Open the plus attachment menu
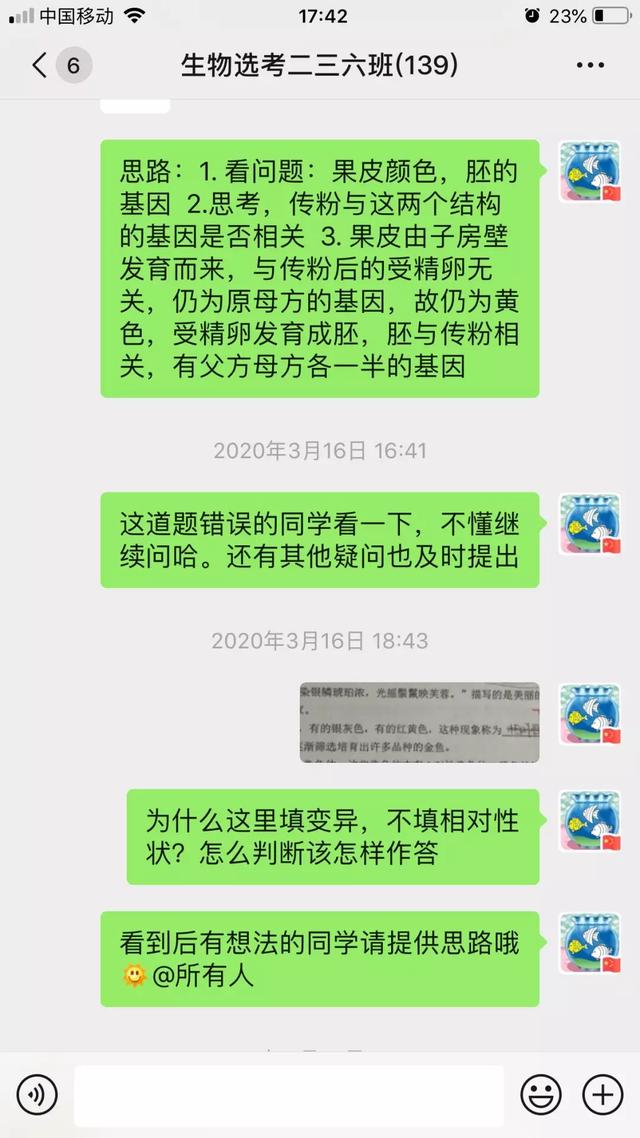 602,1095
